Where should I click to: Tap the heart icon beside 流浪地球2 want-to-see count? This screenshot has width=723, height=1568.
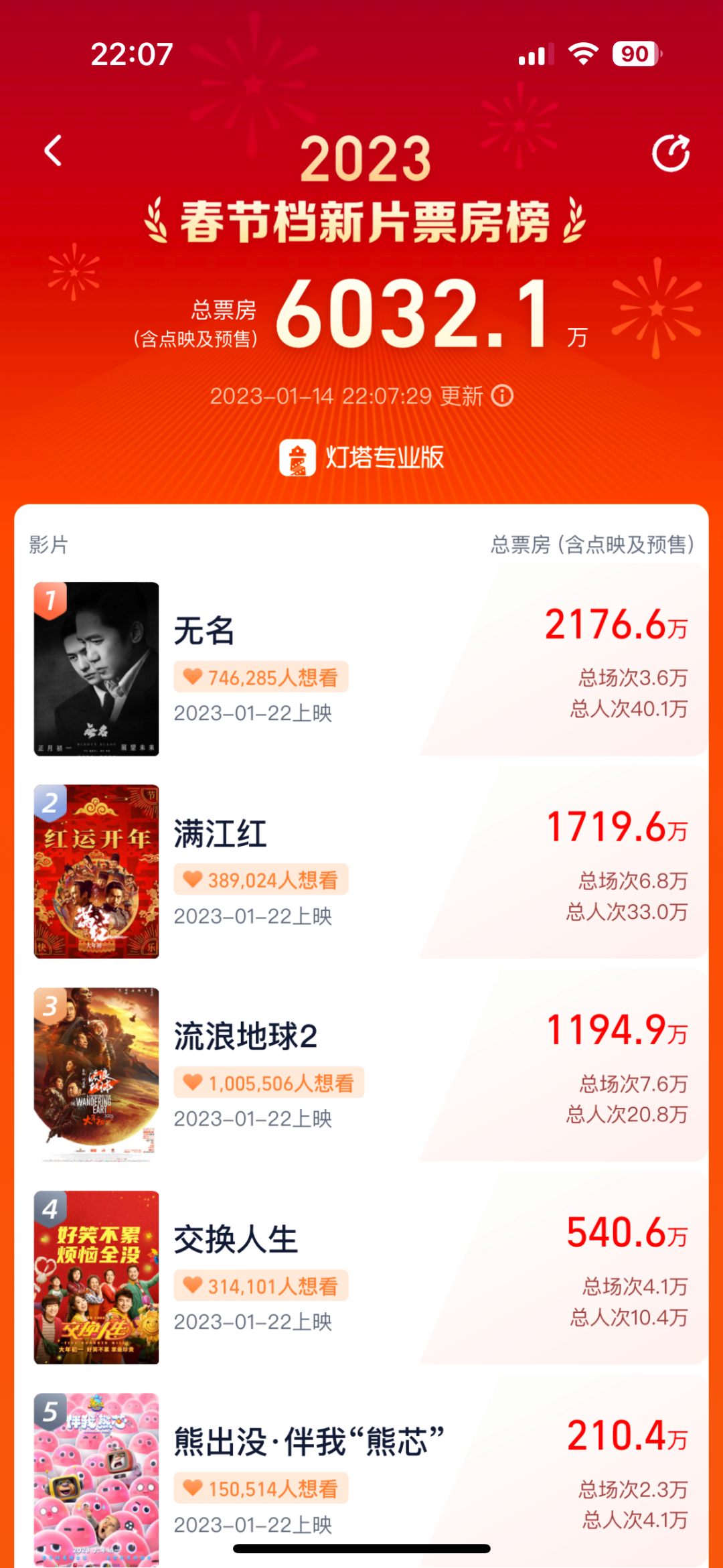point(193,1081)
